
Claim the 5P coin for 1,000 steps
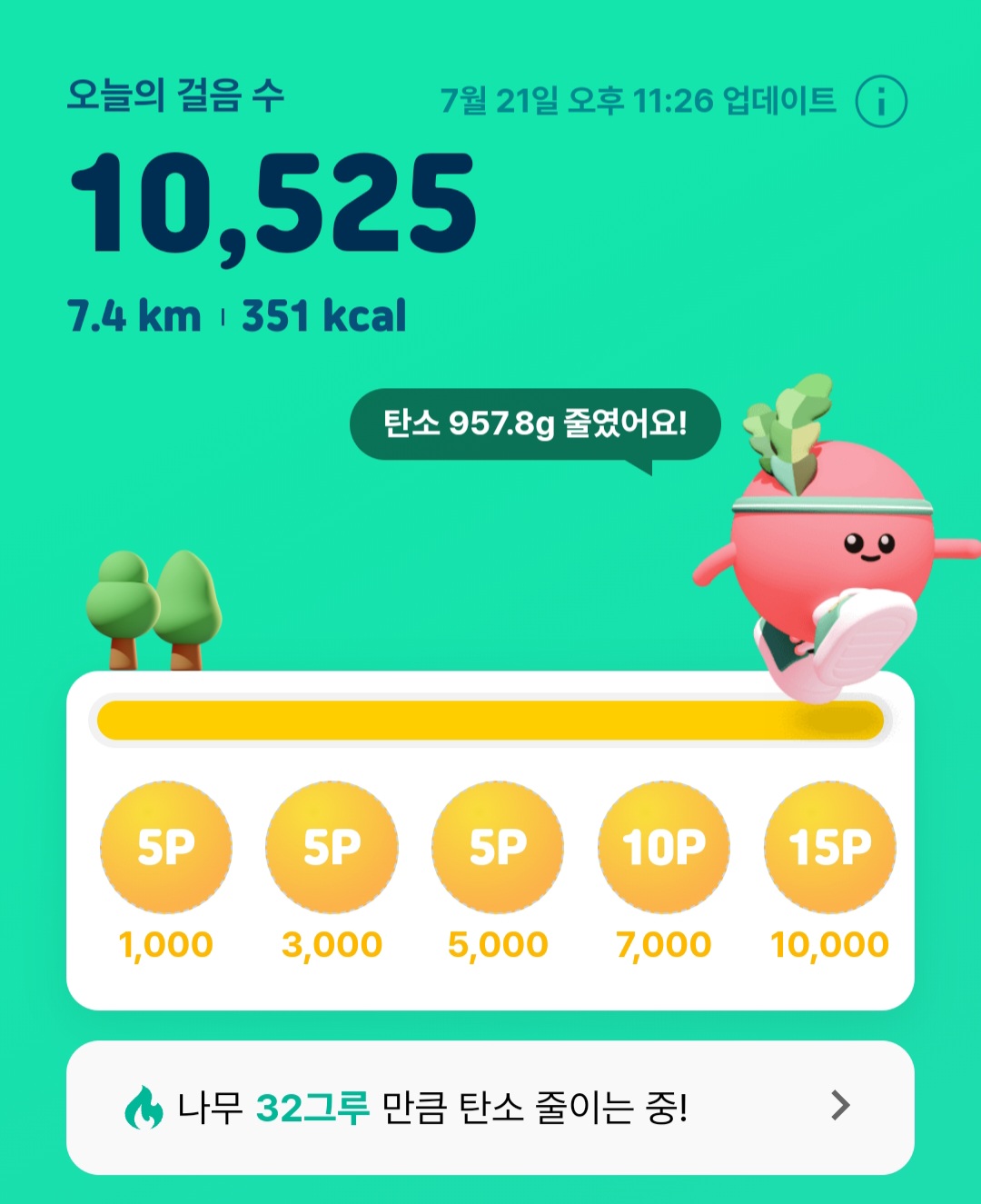tap(166, 847)
